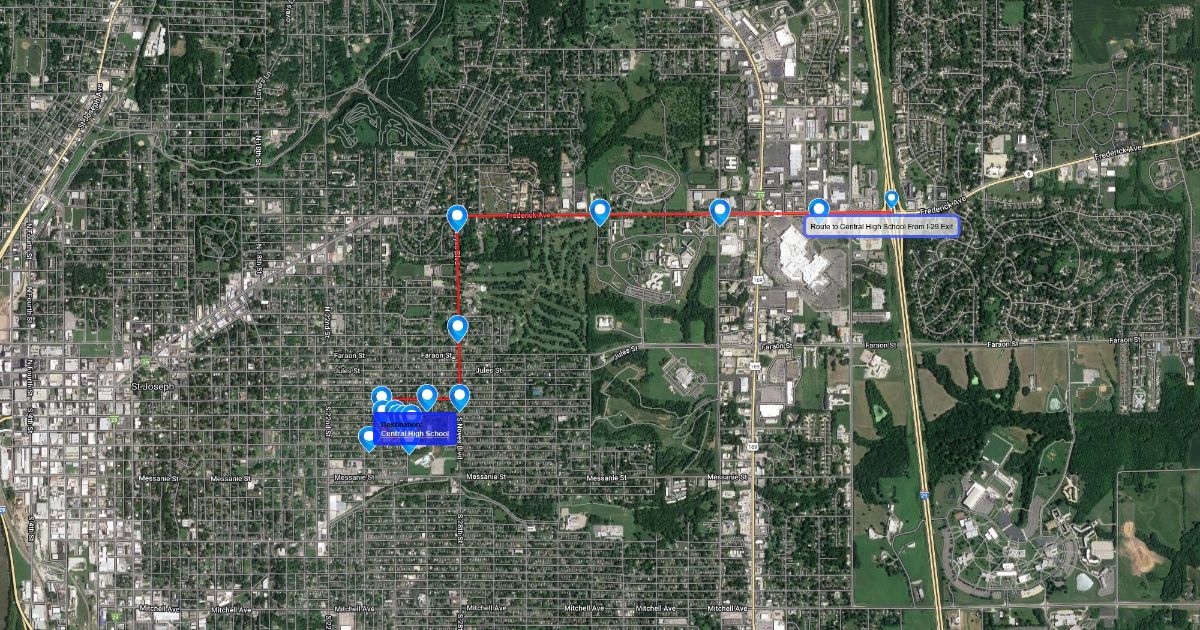
Task: Select the Frederick Ave pin near Highway 169
Action: coord(719,211)
